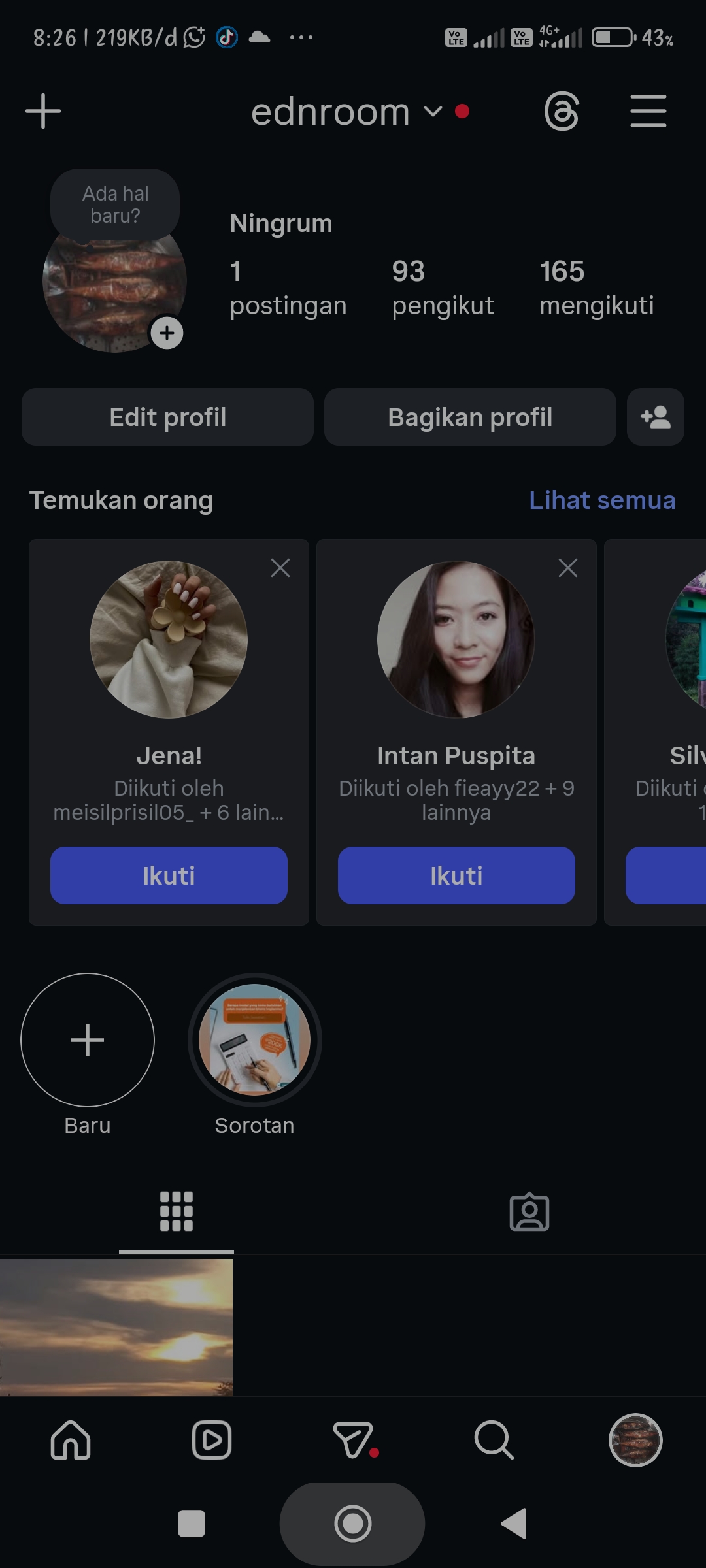Open the search tab in bottom navigation
This screenshot has width=706, height=1568.
point(494,1440)
